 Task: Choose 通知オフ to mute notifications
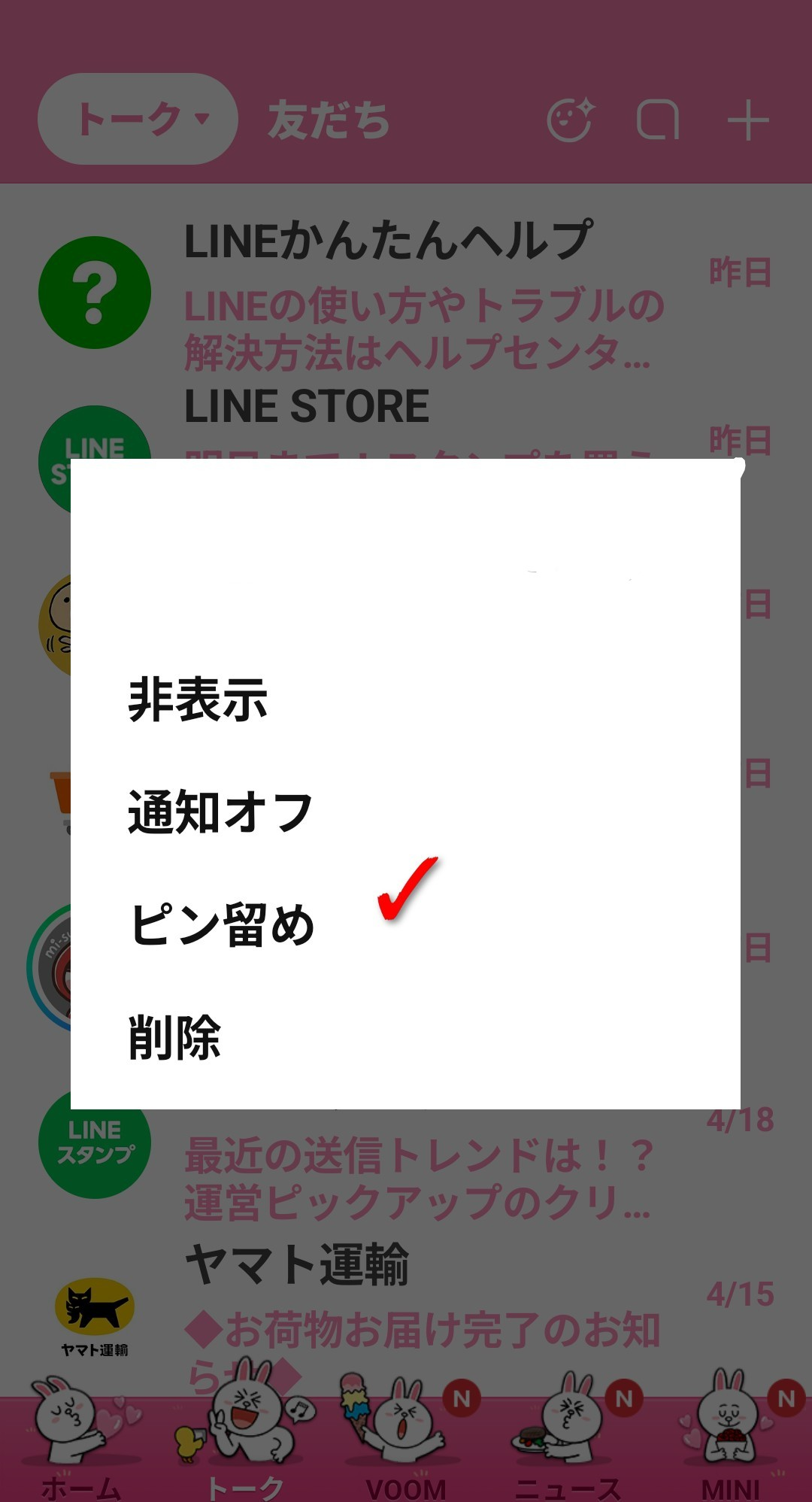pos(220,812)
